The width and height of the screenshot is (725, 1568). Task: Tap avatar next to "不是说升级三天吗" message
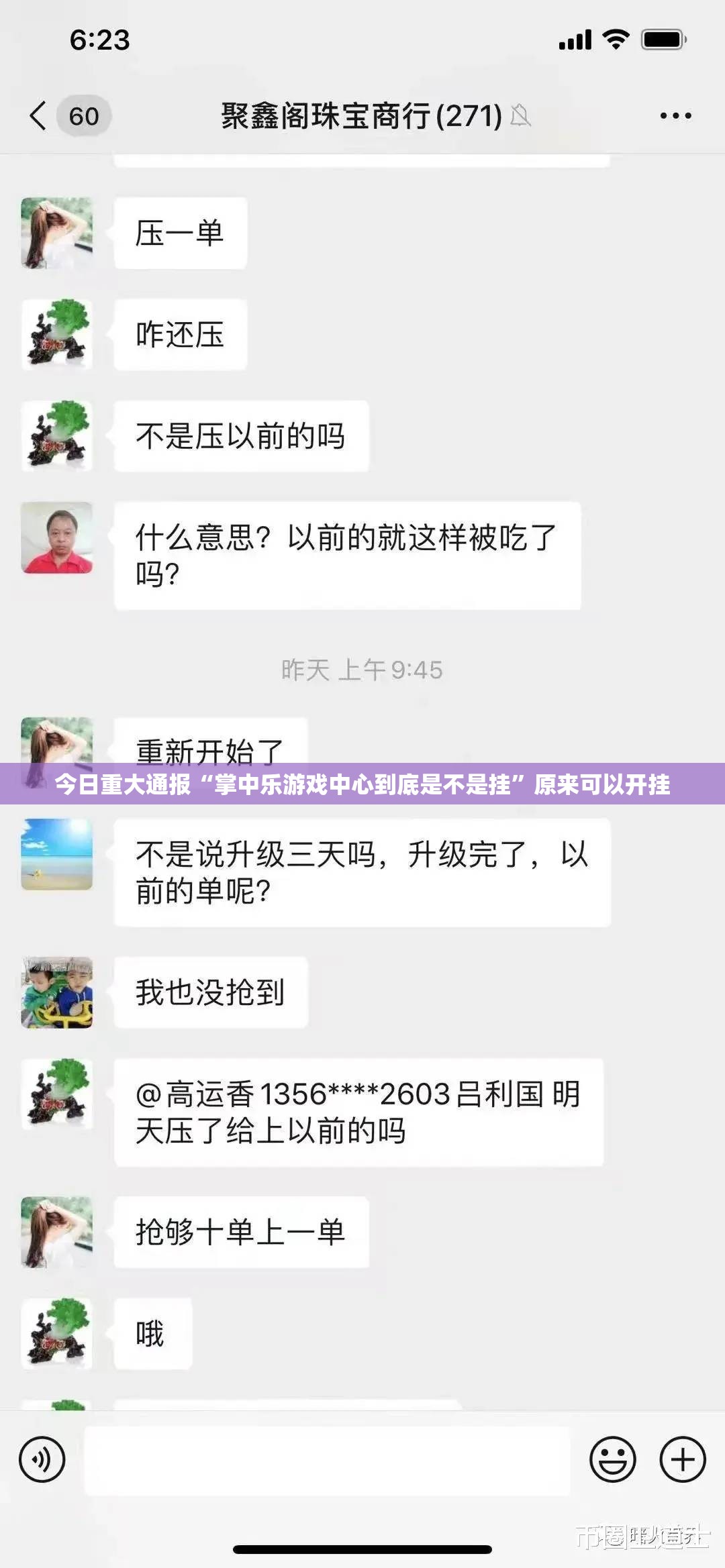tap(57, 854)
